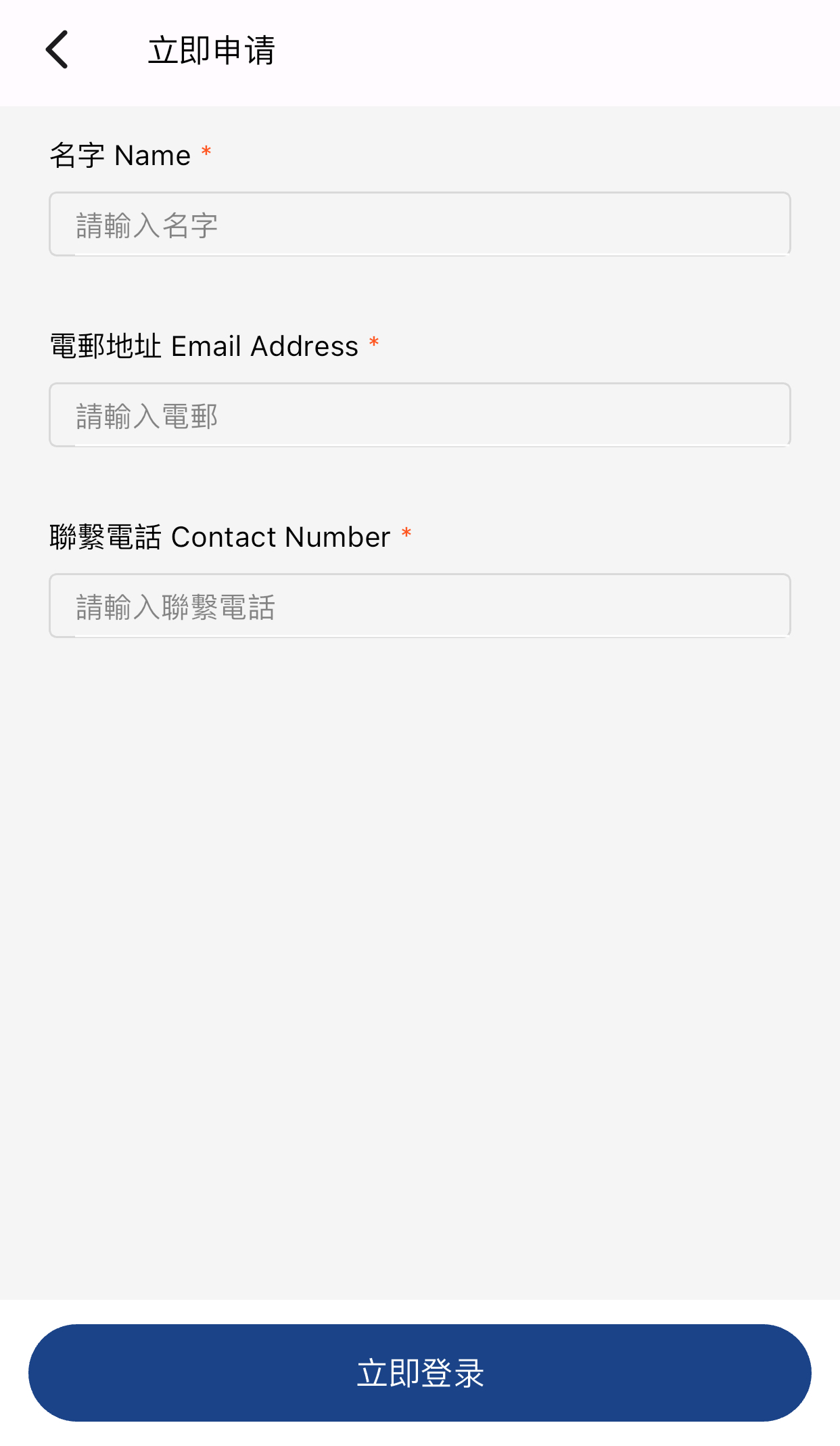Focus the 名字 Name input field

click(419, 225)
